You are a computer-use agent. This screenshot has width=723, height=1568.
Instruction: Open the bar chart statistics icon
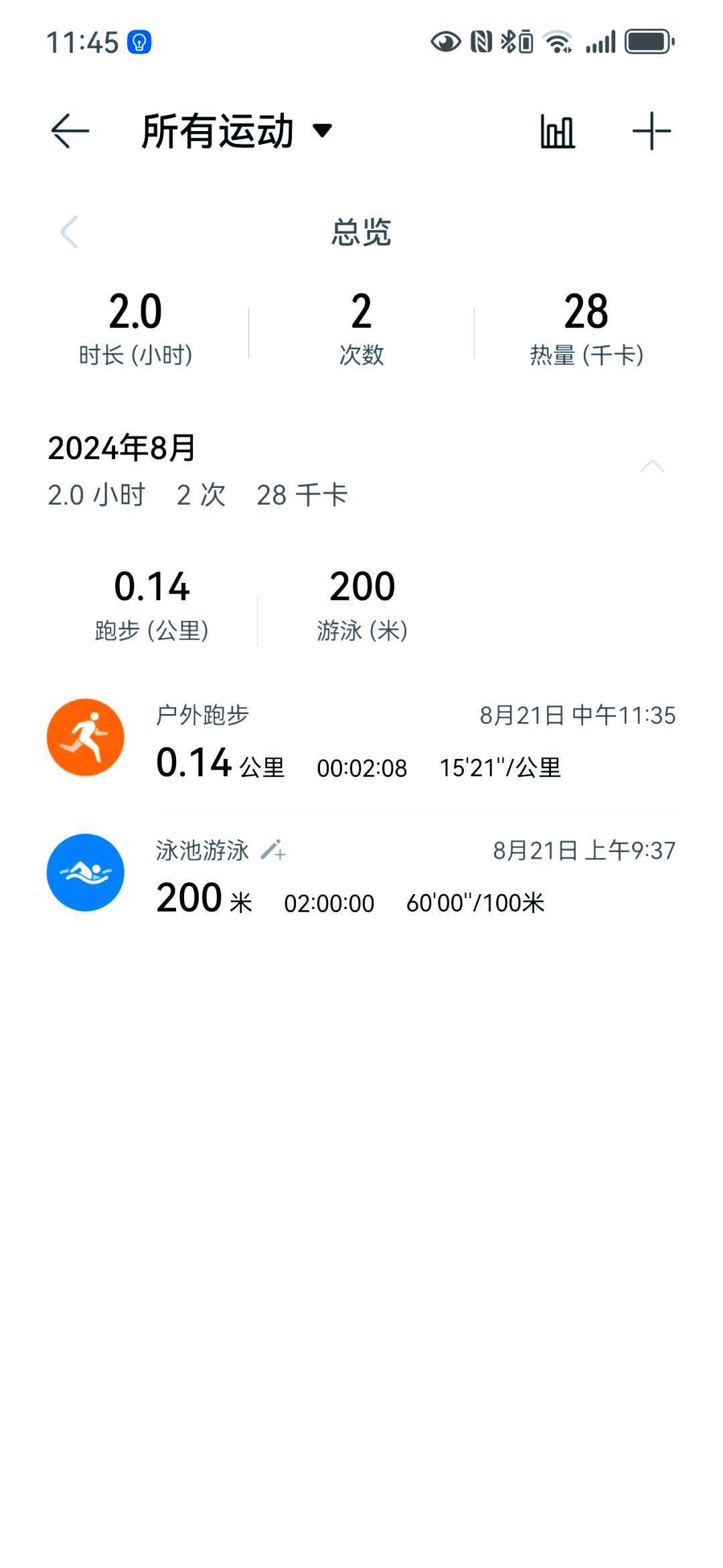tap(558, 131)
